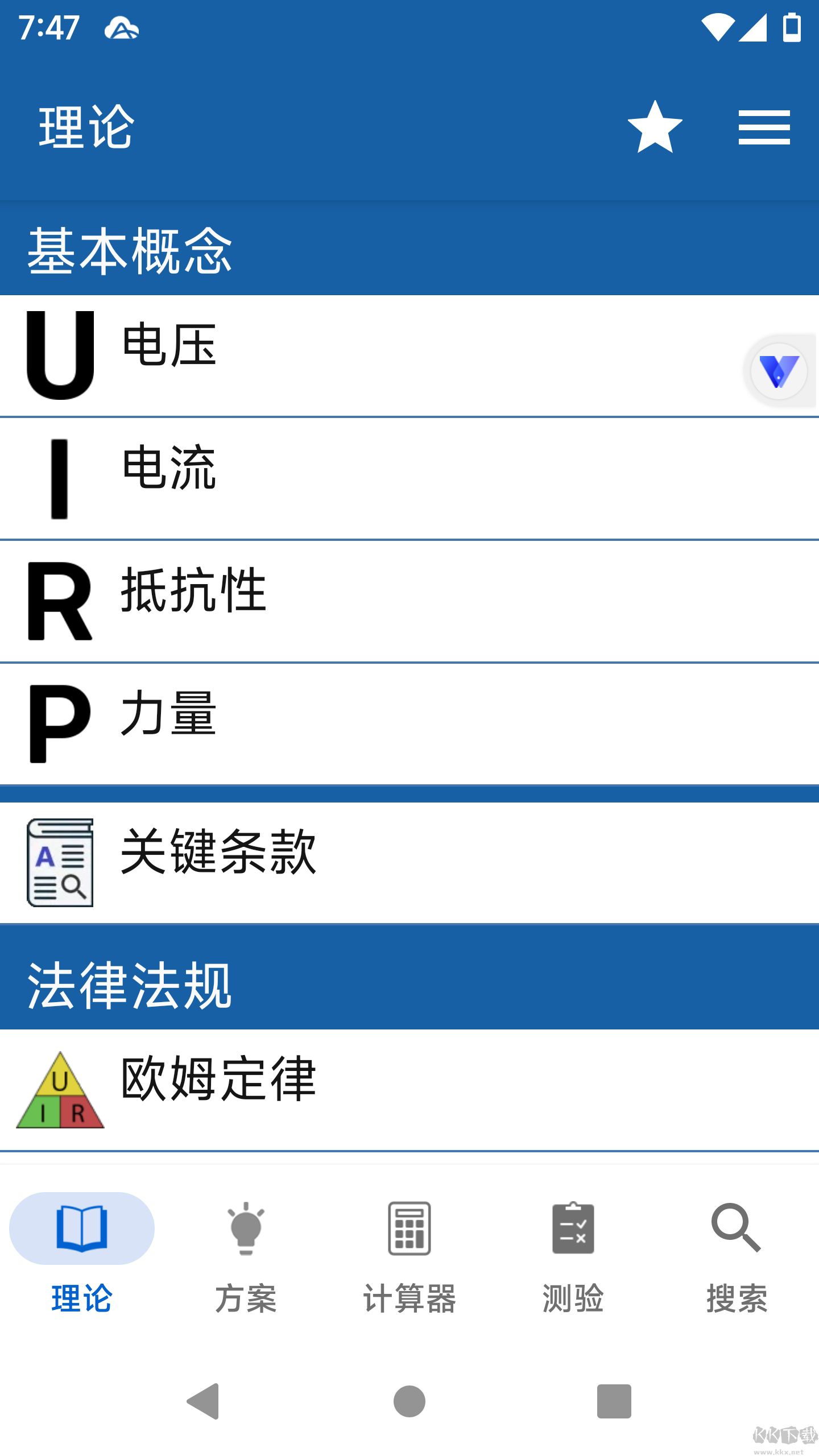Switch to the 搜索 tab

point(737,1257)
